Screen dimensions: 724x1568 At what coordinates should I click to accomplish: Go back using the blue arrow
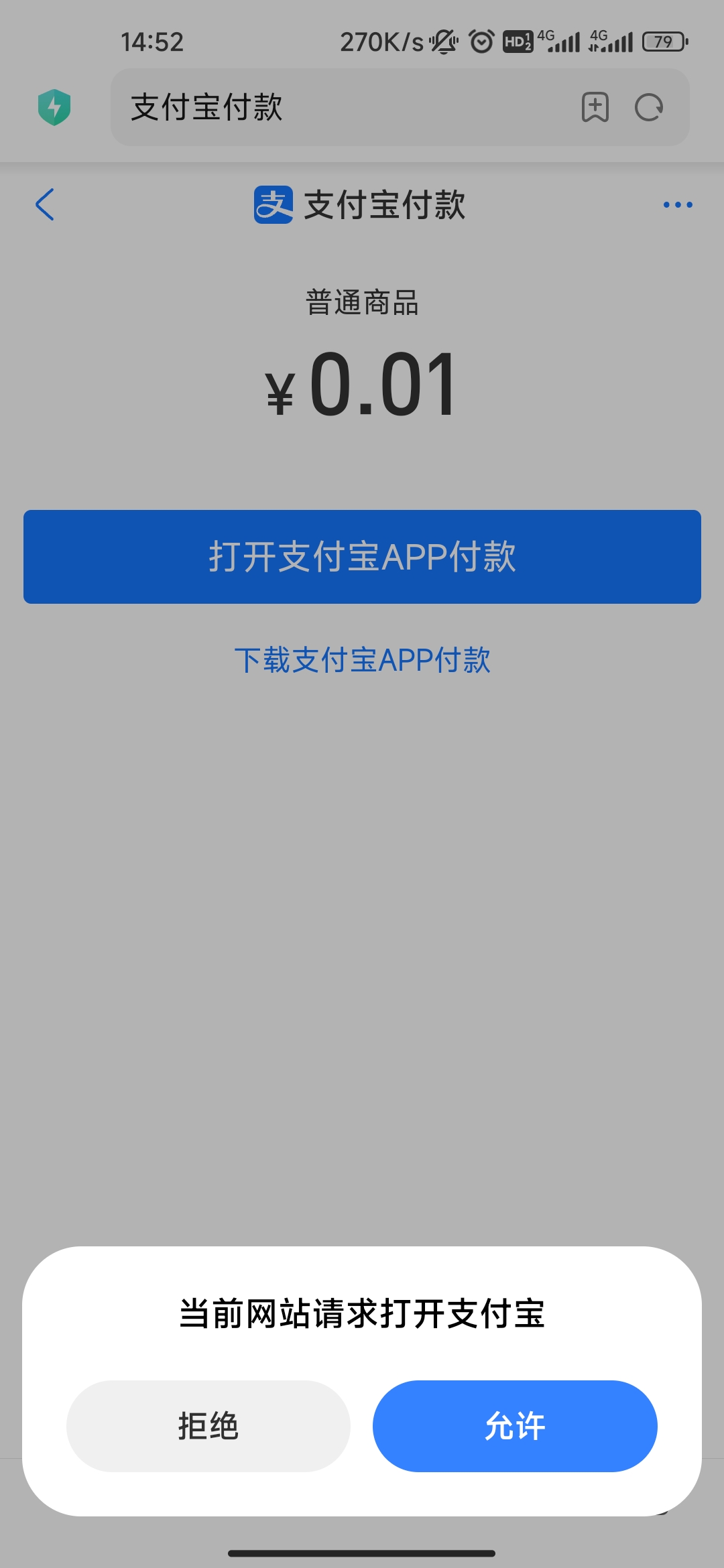tap(45, 204)
